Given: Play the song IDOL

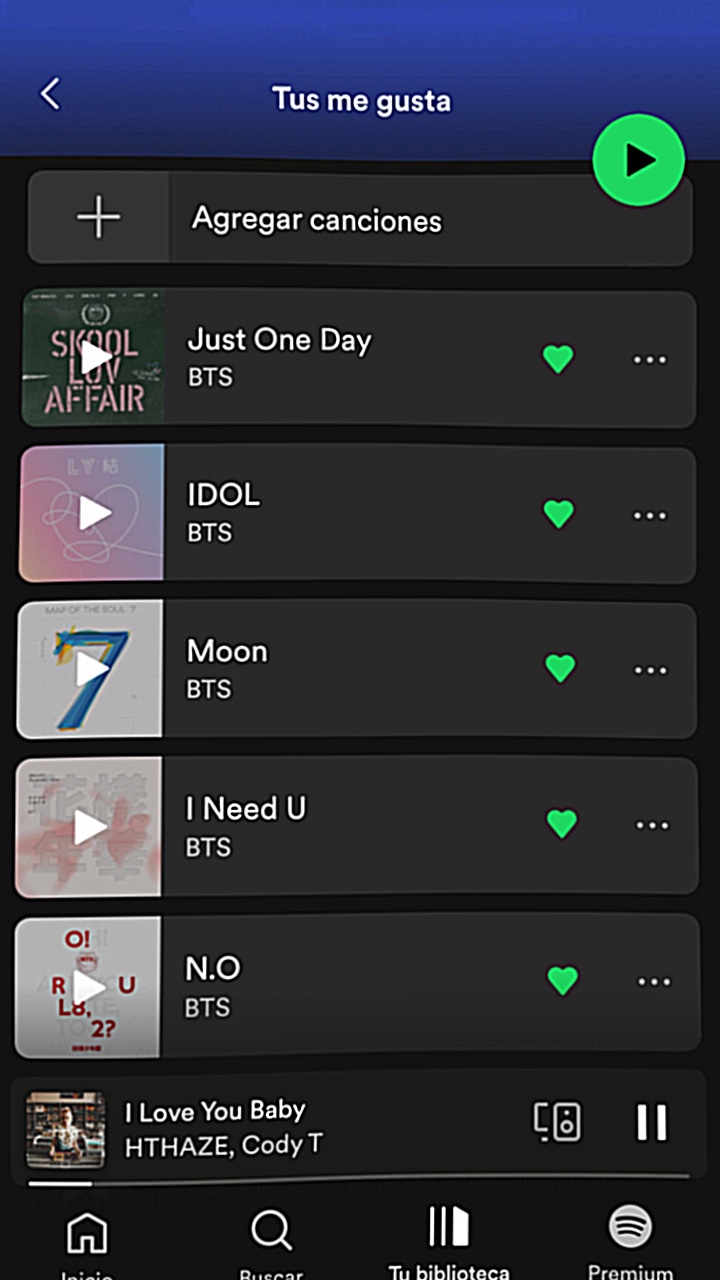Looking at the screenshot, I should tap(93, 513).
